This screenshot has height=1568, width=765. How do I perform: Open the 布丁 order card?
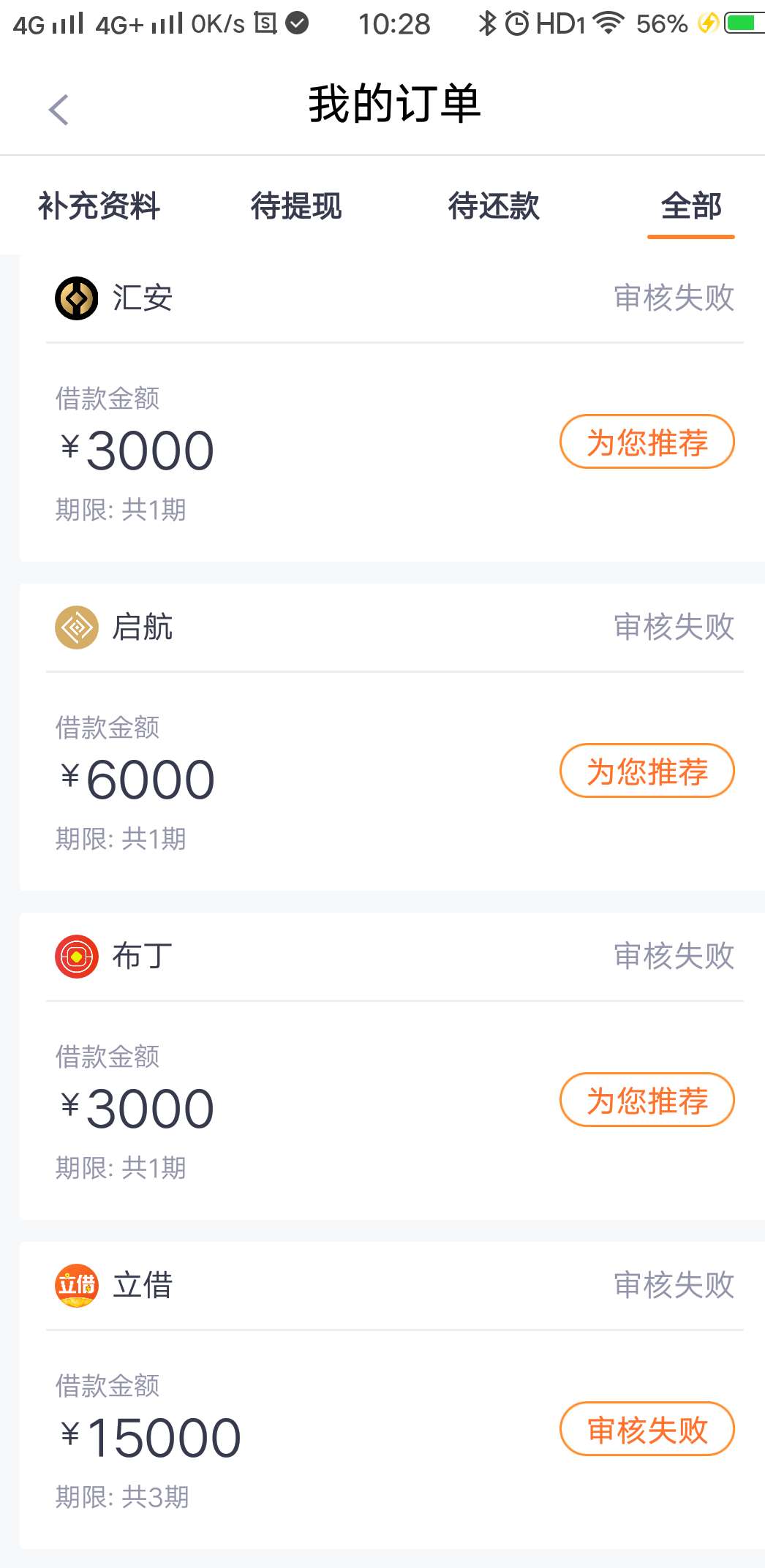pyautogui.click(x=392, y=1066)
